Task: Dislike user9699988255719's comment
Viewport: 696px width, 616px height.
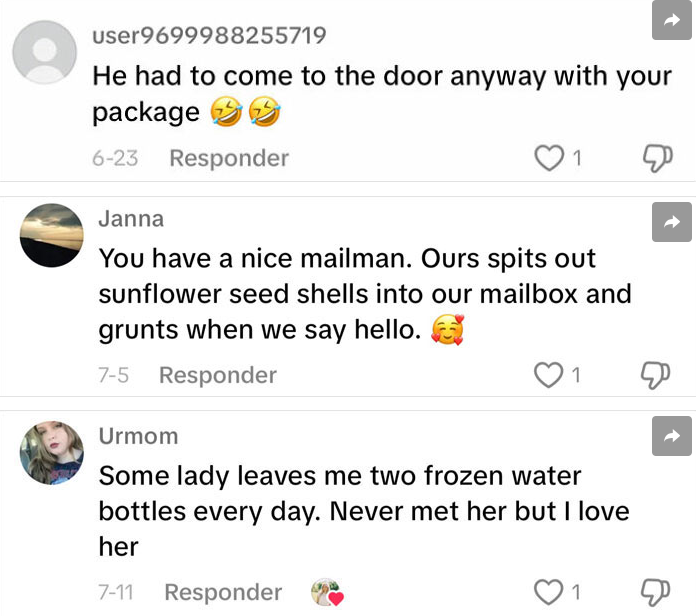Action: coord(654,158)
